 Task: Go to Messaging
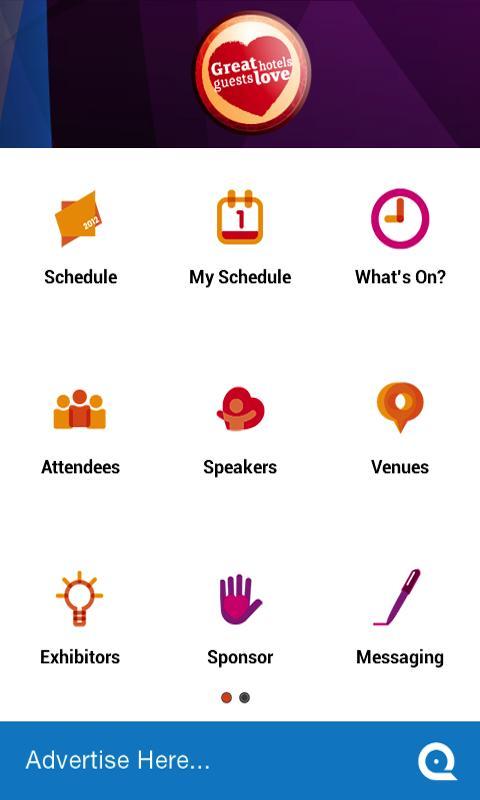(400, 617)
